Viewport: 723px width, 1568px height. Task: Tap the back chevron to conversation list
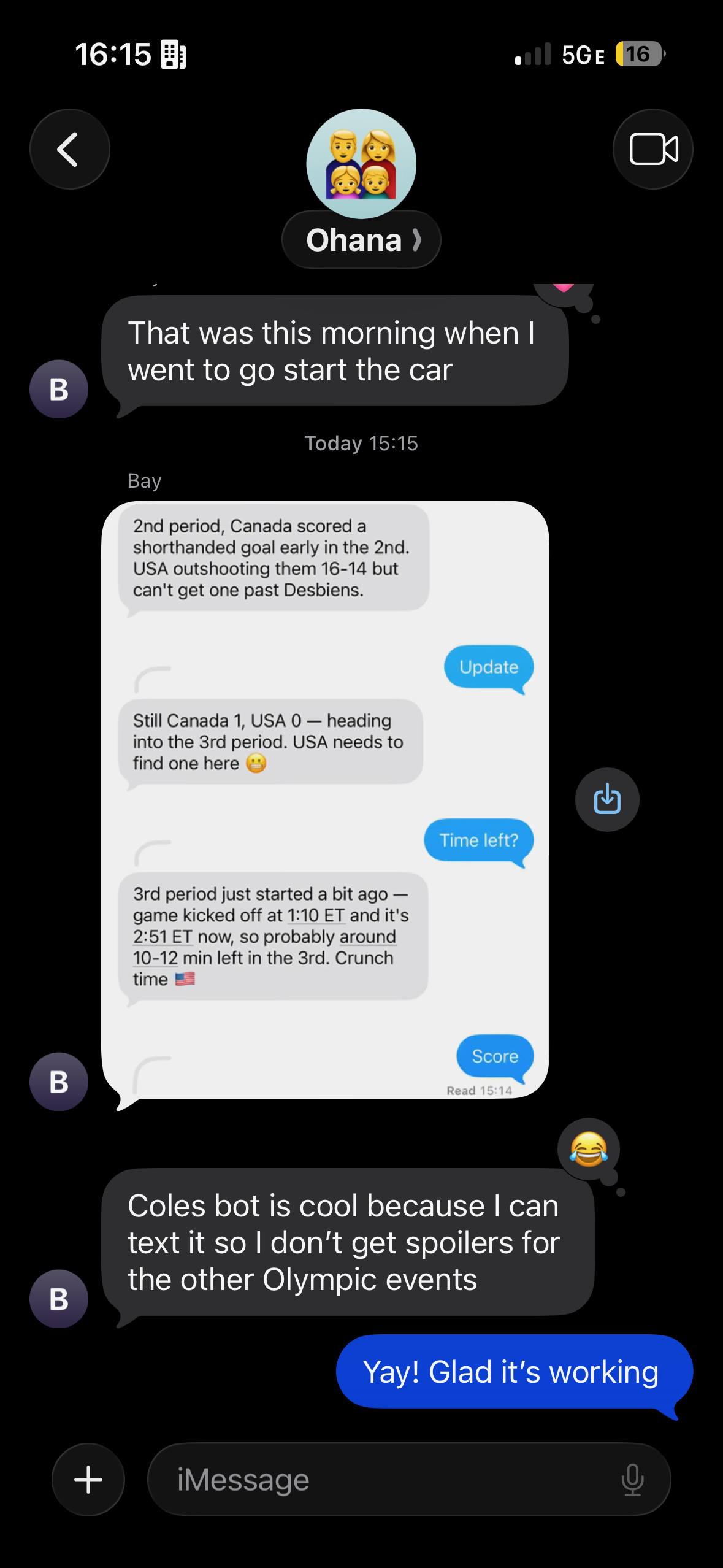point(69,148)
